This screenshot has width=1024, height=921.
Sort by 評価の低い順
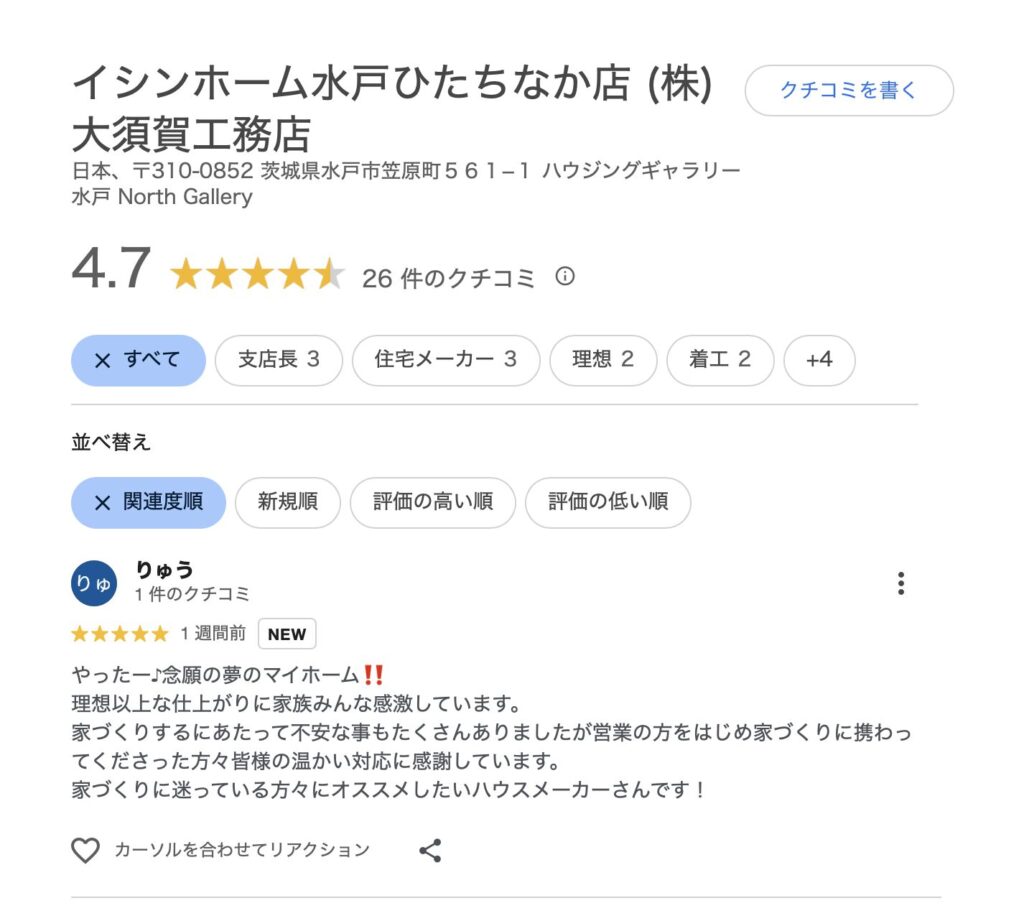click(608, 502)
